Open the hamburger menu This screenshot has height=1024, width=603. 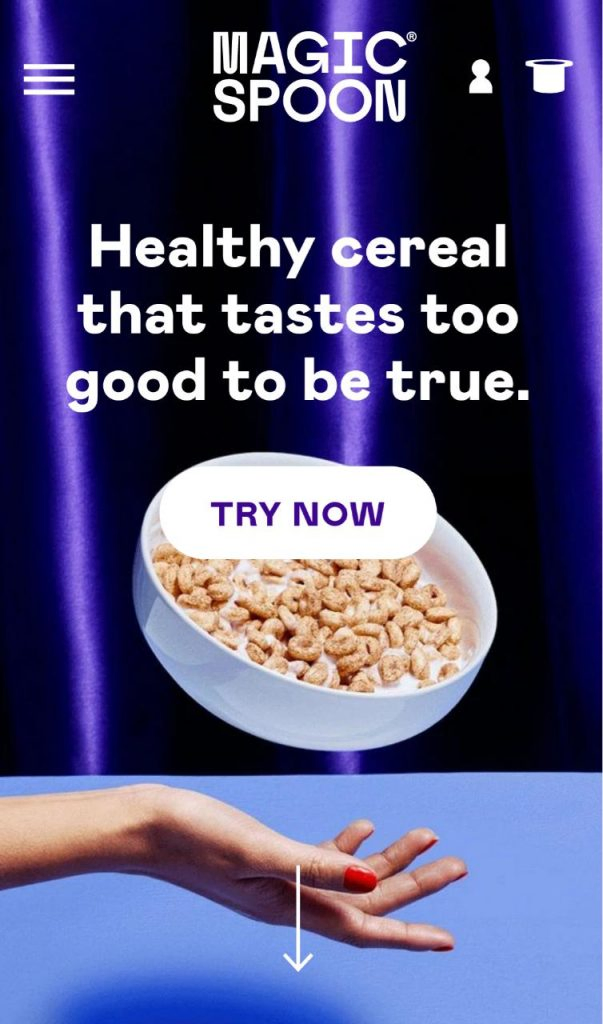49,79
